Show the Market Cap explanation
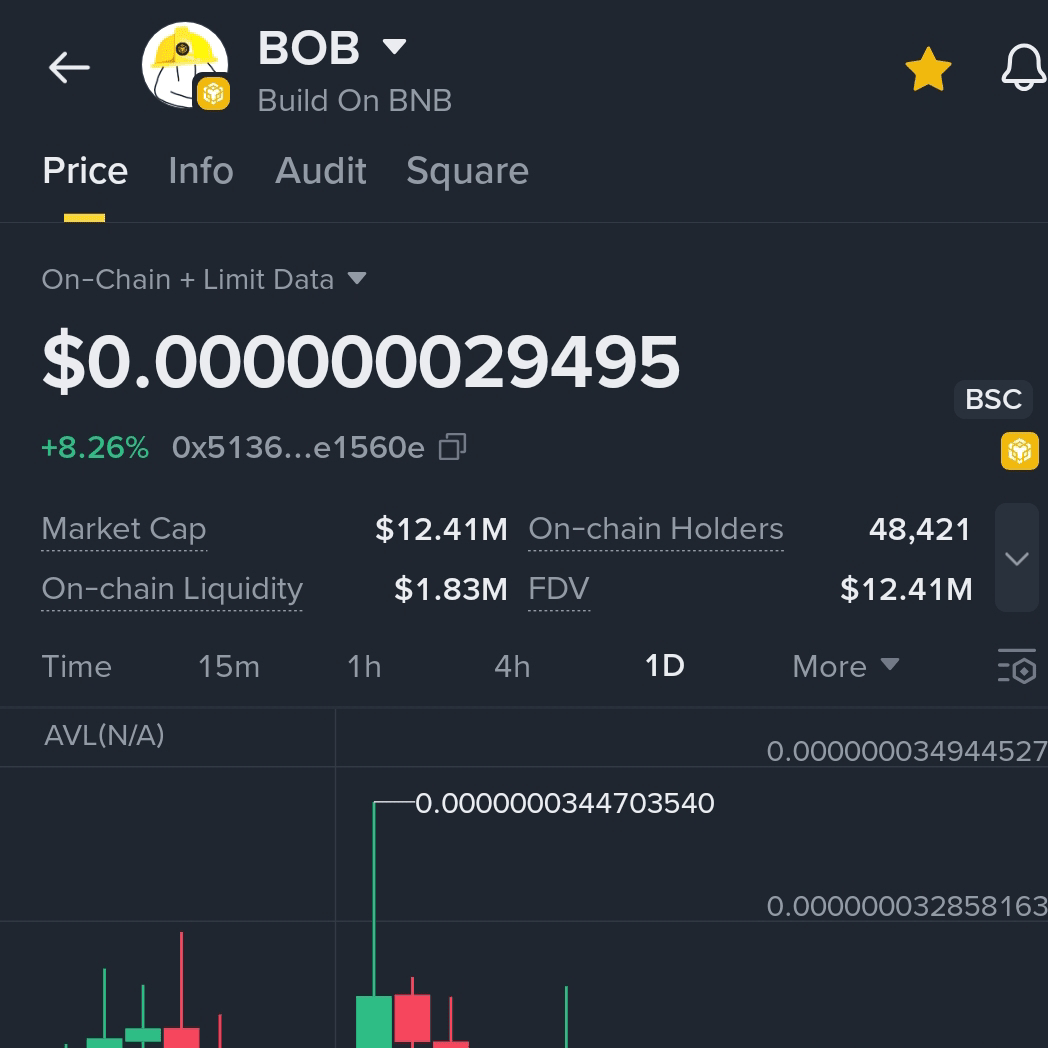1048x1048 pixels. [x=124, y=529]
